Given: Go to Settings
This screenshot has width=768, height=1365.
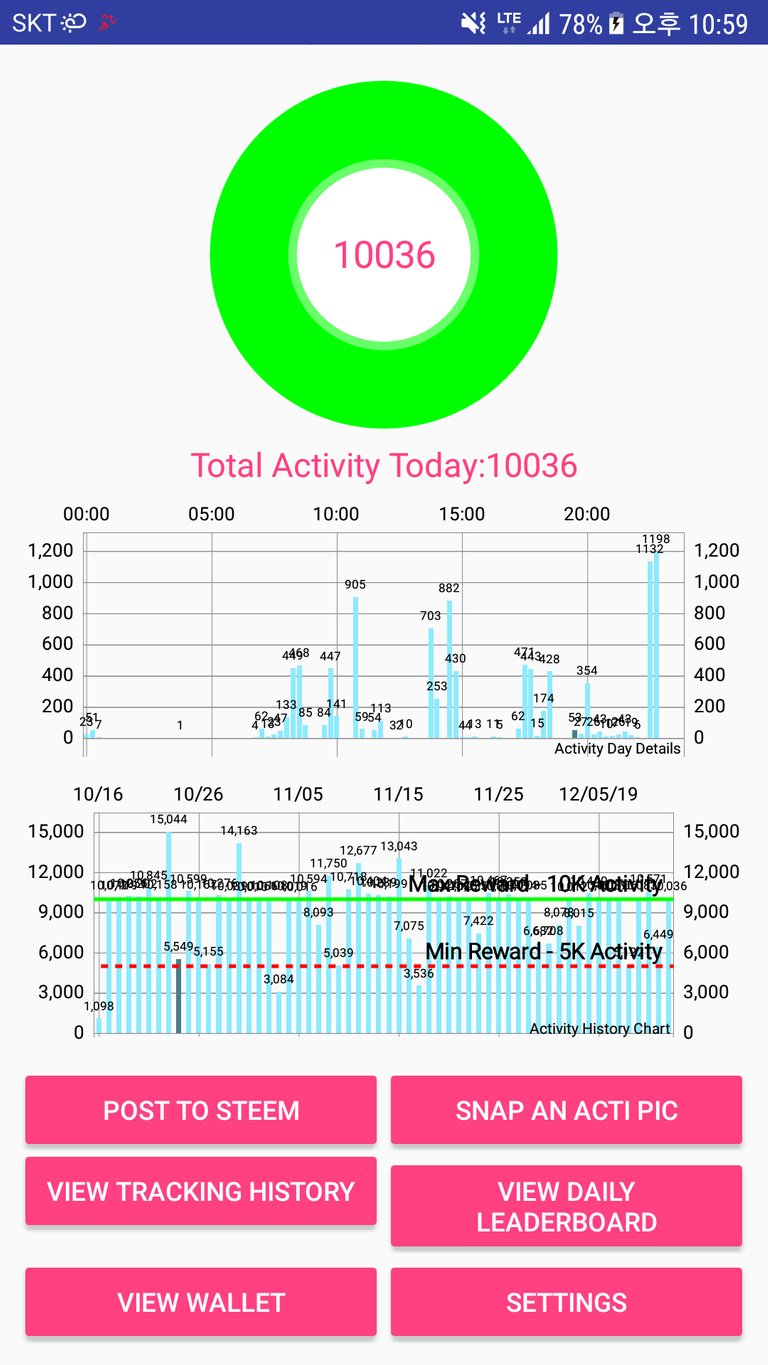Looking at the screenshot, I should click(566, 1302).
